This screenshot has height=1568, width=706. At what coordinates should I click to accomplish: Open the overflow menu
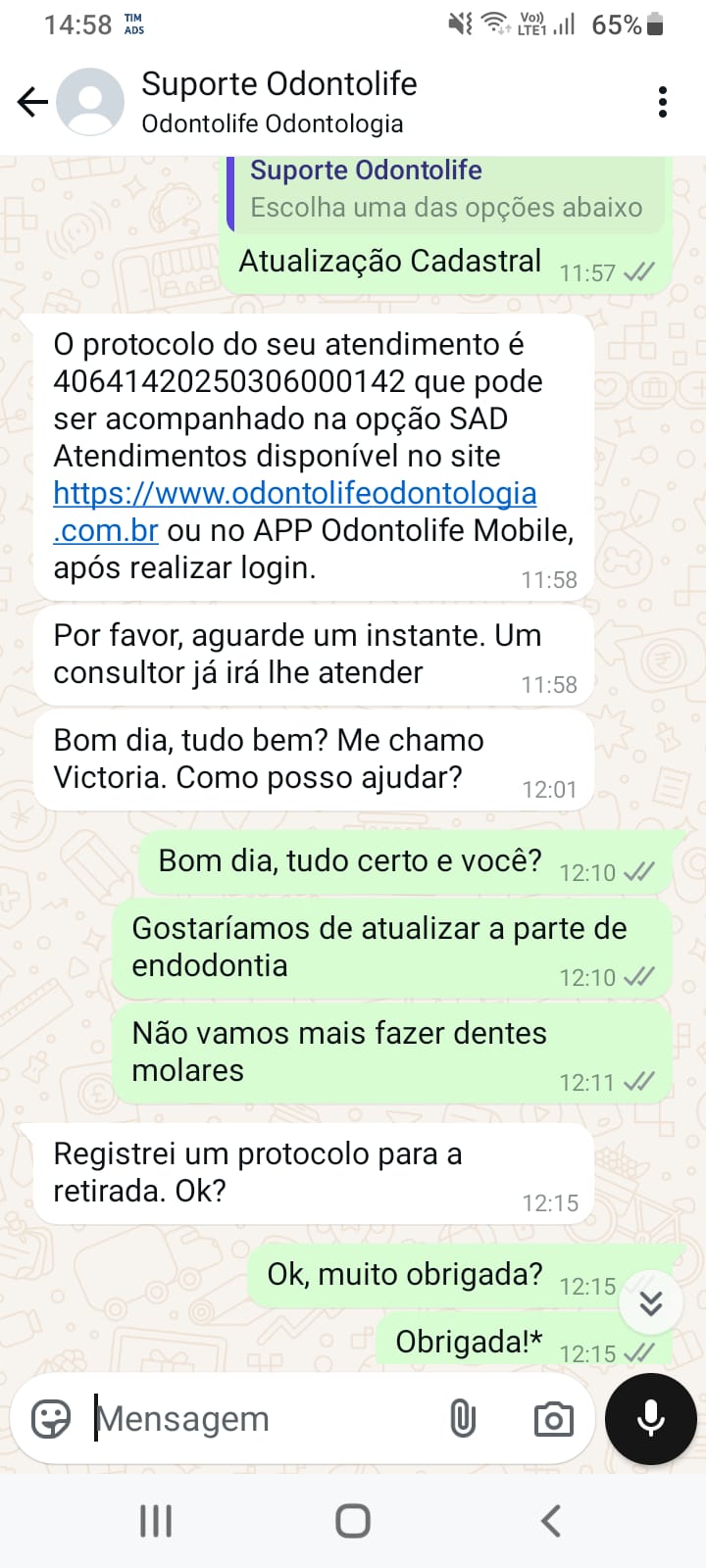(x=663, y=102)
